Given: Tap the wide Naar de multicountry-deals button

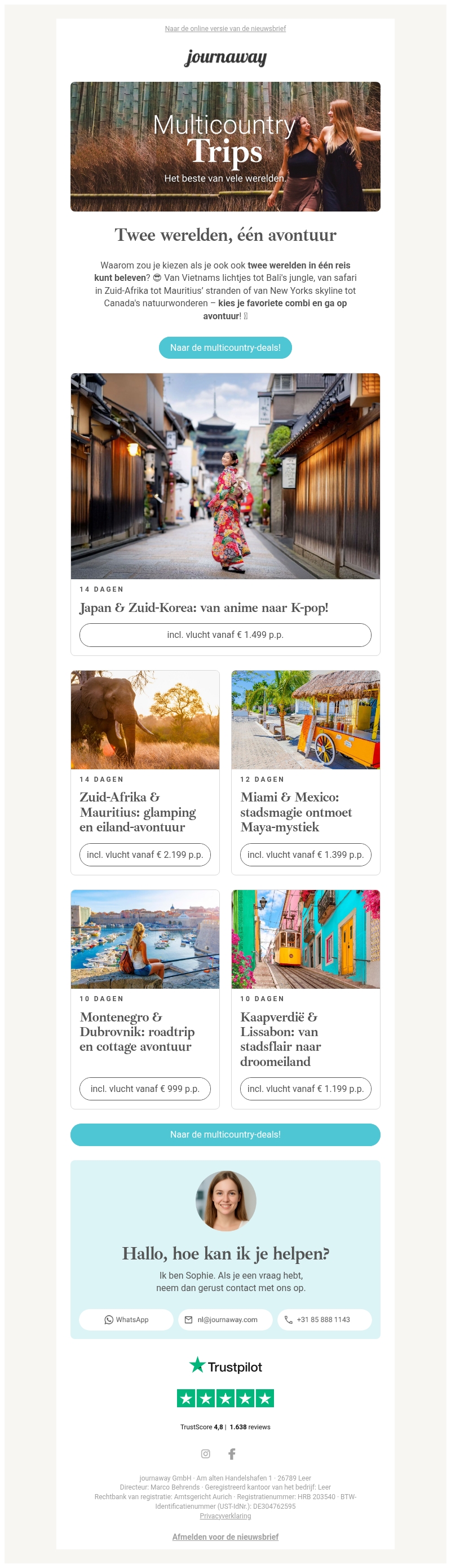Looking at the screenshot, I should (x=225, y=1135).
